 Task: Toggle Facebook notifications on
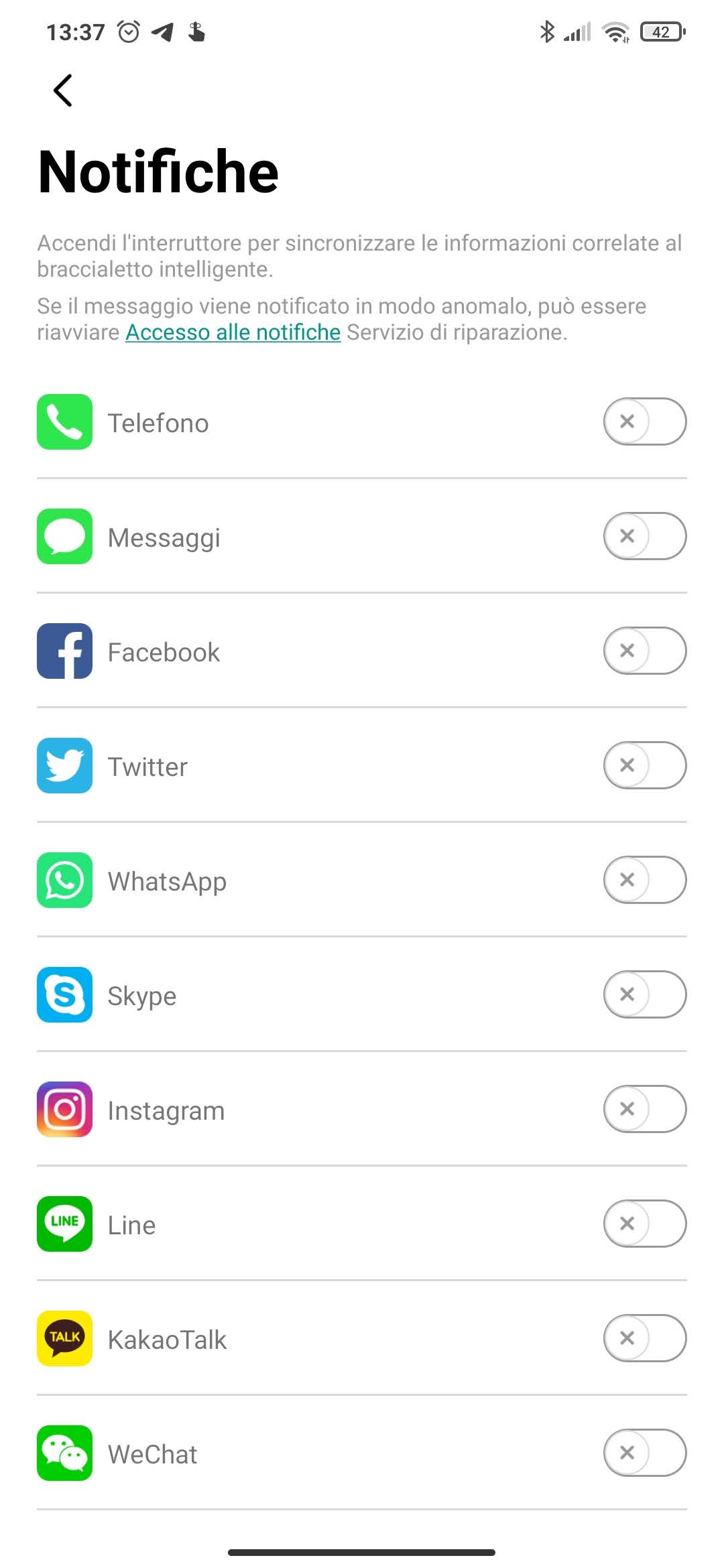[x=644, y=651]
